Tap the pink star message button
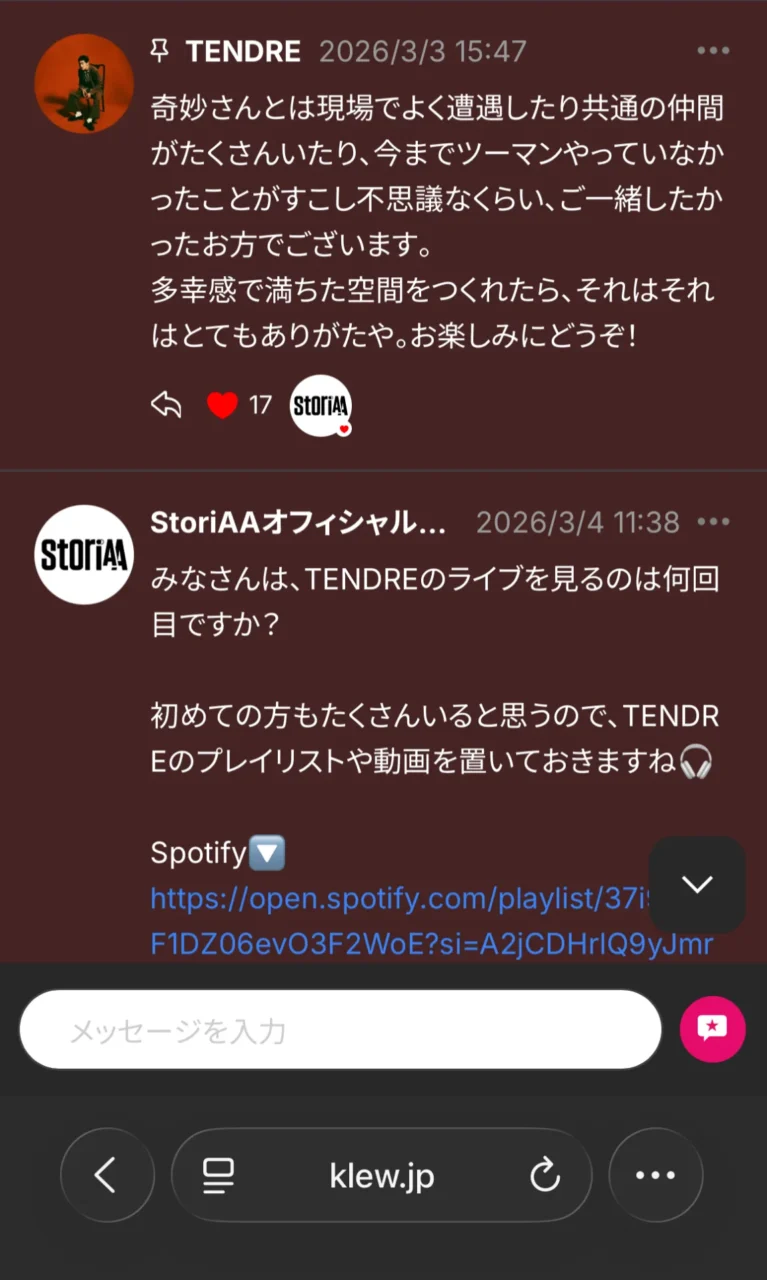This screenshot has height=1280, width=767. [x=712, y=1028]
